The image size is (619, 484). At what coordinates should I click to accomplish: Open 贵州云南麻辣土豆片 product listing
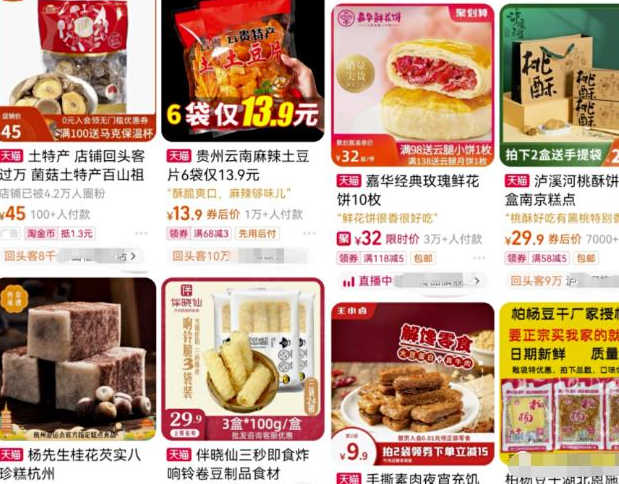pos(243,72)
